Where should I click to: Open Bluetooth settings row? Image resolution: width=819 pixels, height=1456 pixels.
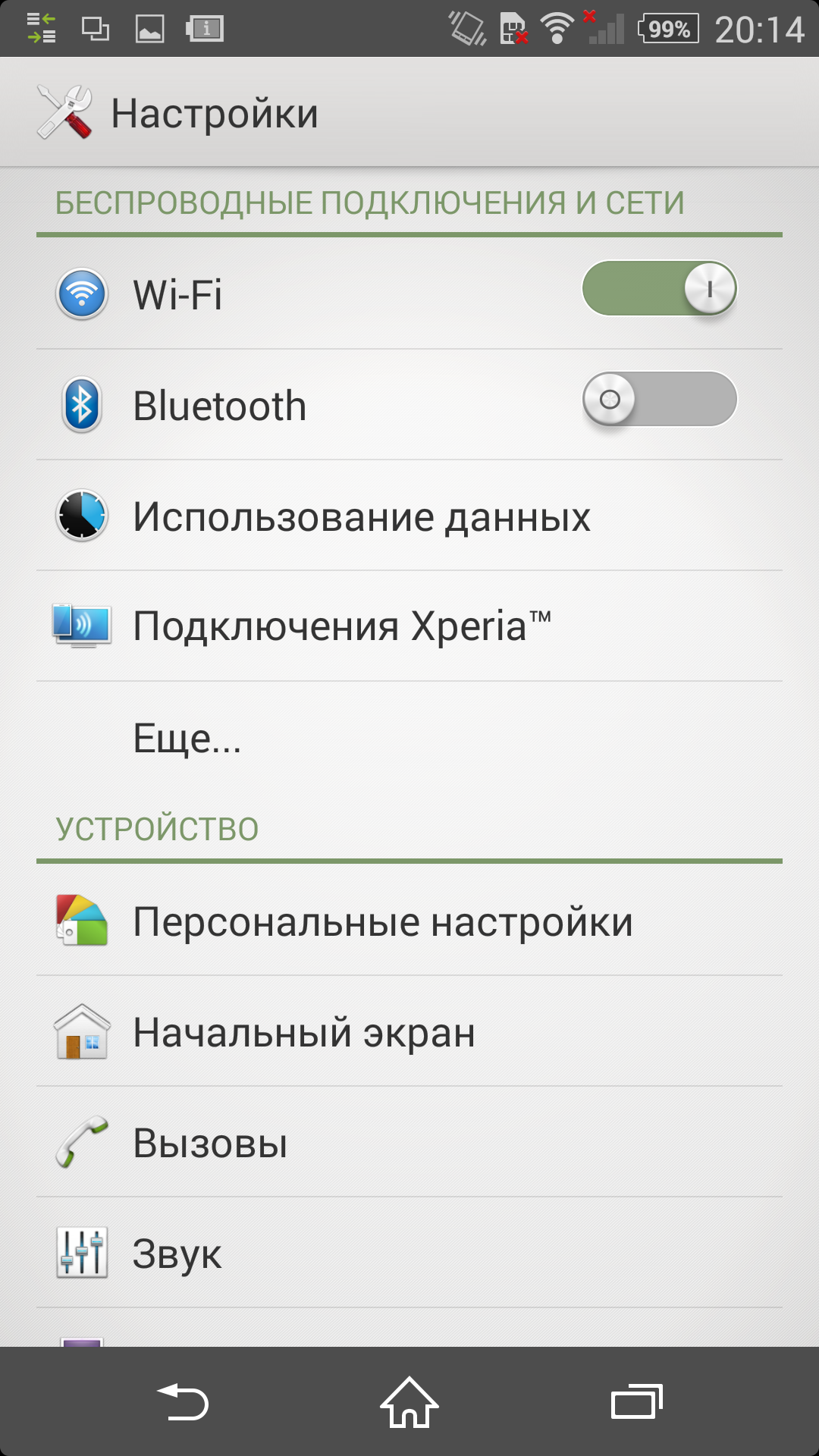409,405
